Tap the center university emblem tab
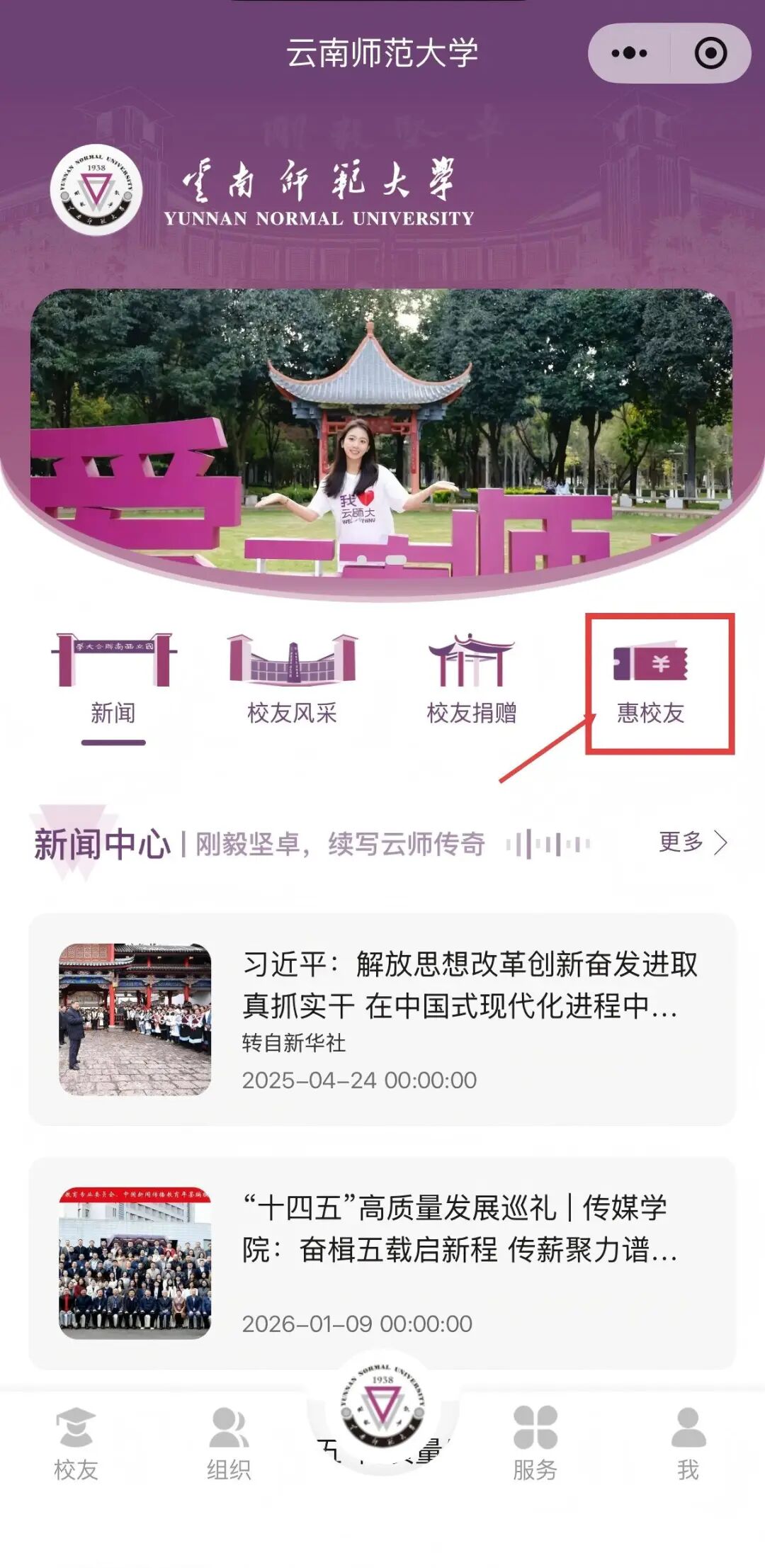The width and height of the screenshot is (765, 1568). pyautogui.click(x=382, y=1407)
